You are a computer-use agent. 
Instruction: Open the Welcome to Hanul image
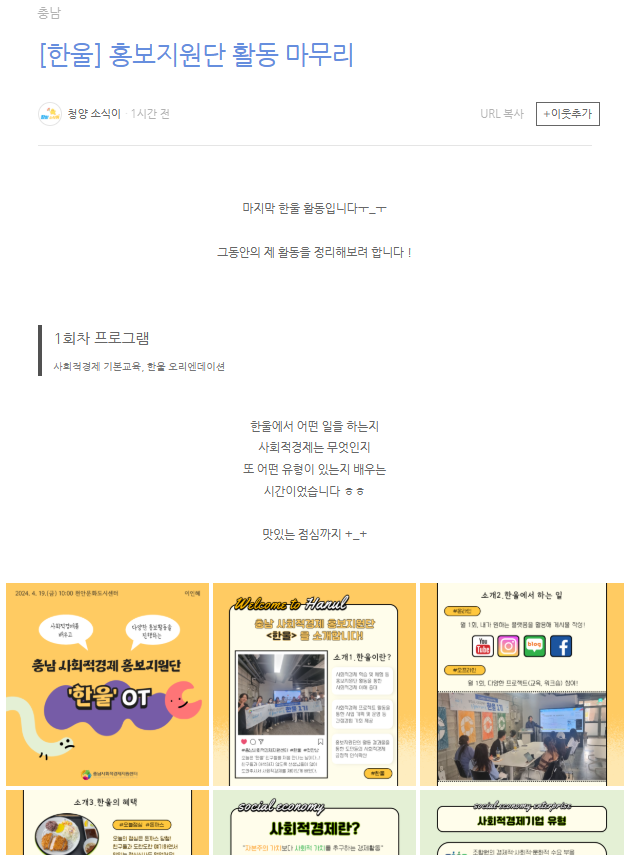314,684
